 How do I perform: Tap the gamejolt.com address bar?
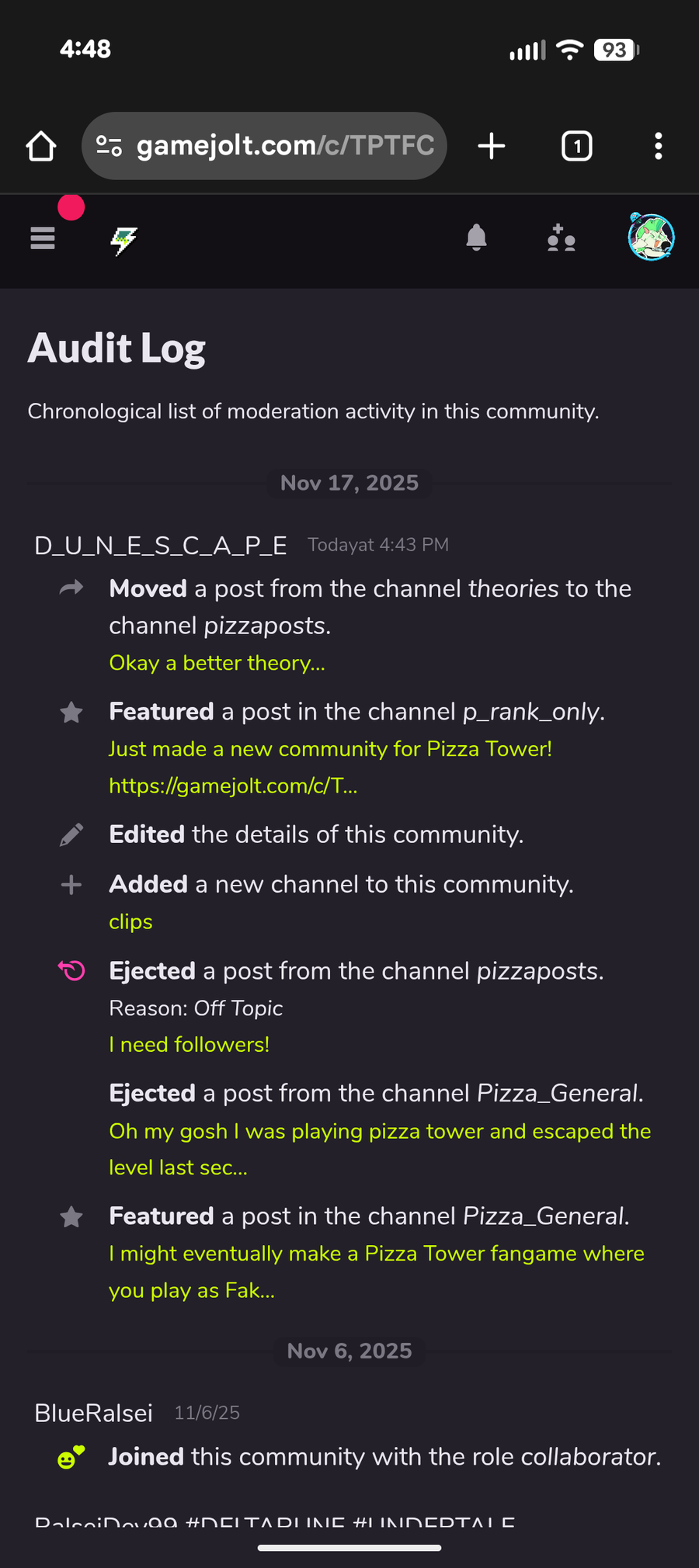click(264, 146)
